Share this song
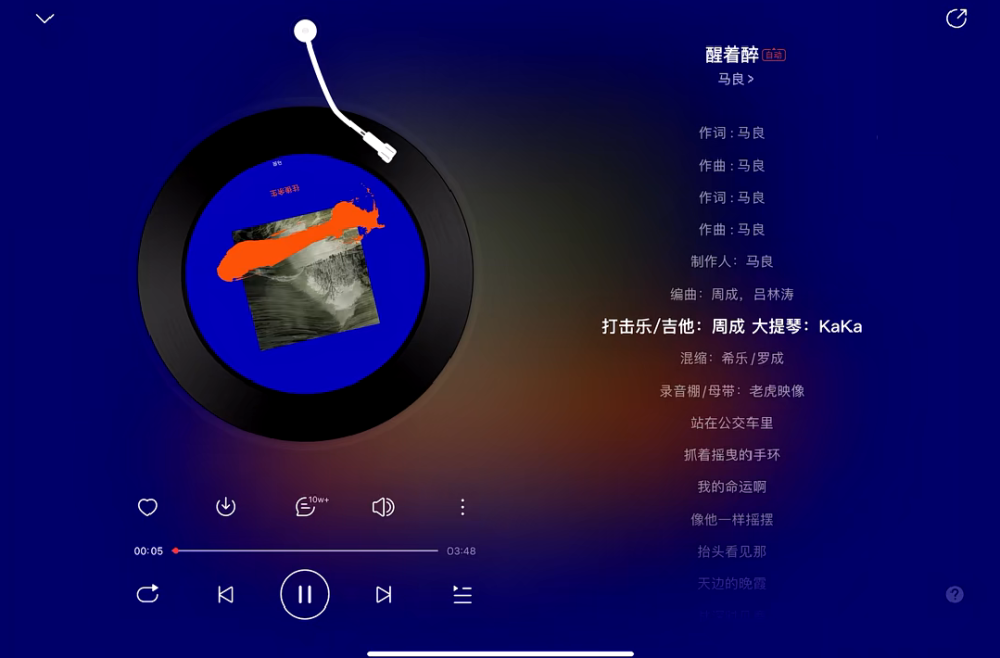The image size is (1000, 658). click(x=956, y=19)
